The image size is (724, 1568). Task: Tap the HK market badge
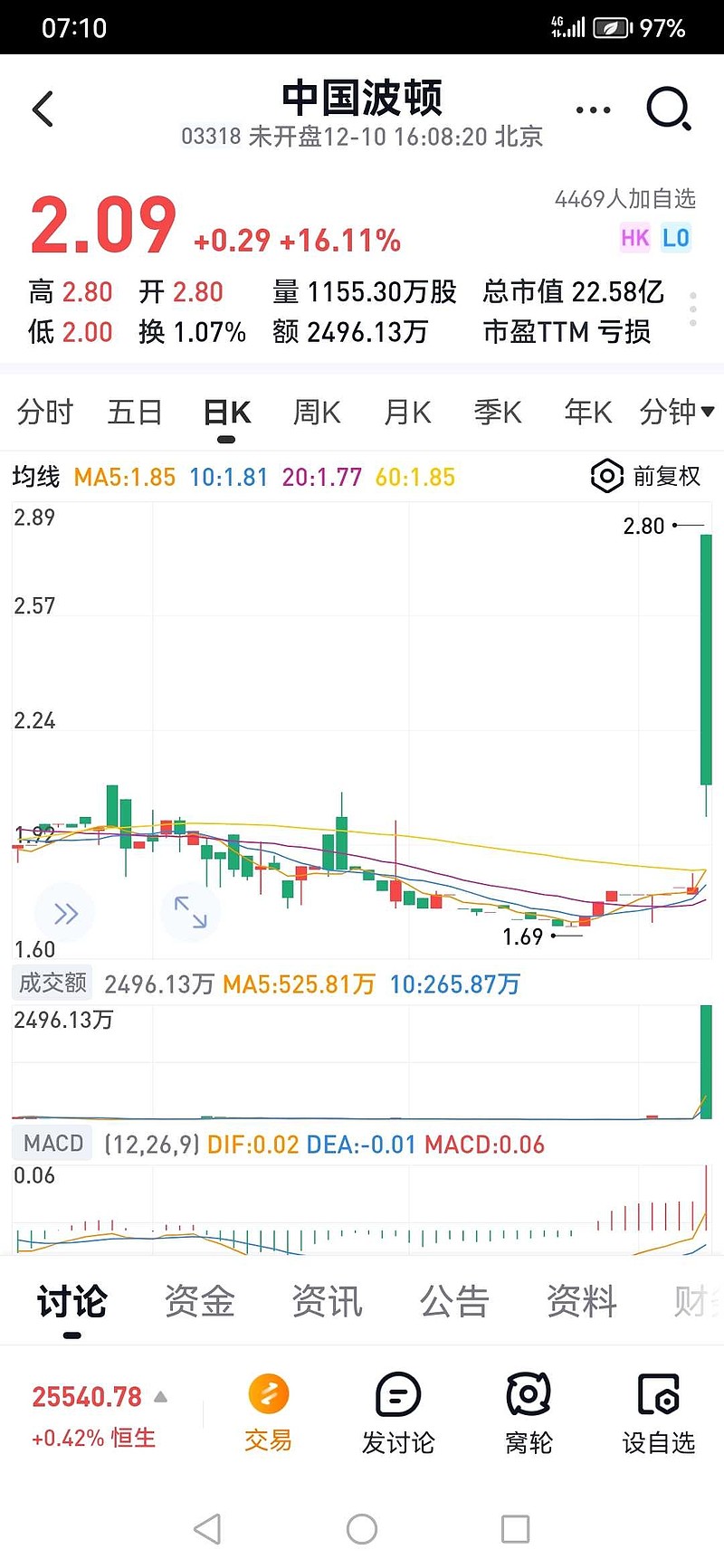coord(634,238)
